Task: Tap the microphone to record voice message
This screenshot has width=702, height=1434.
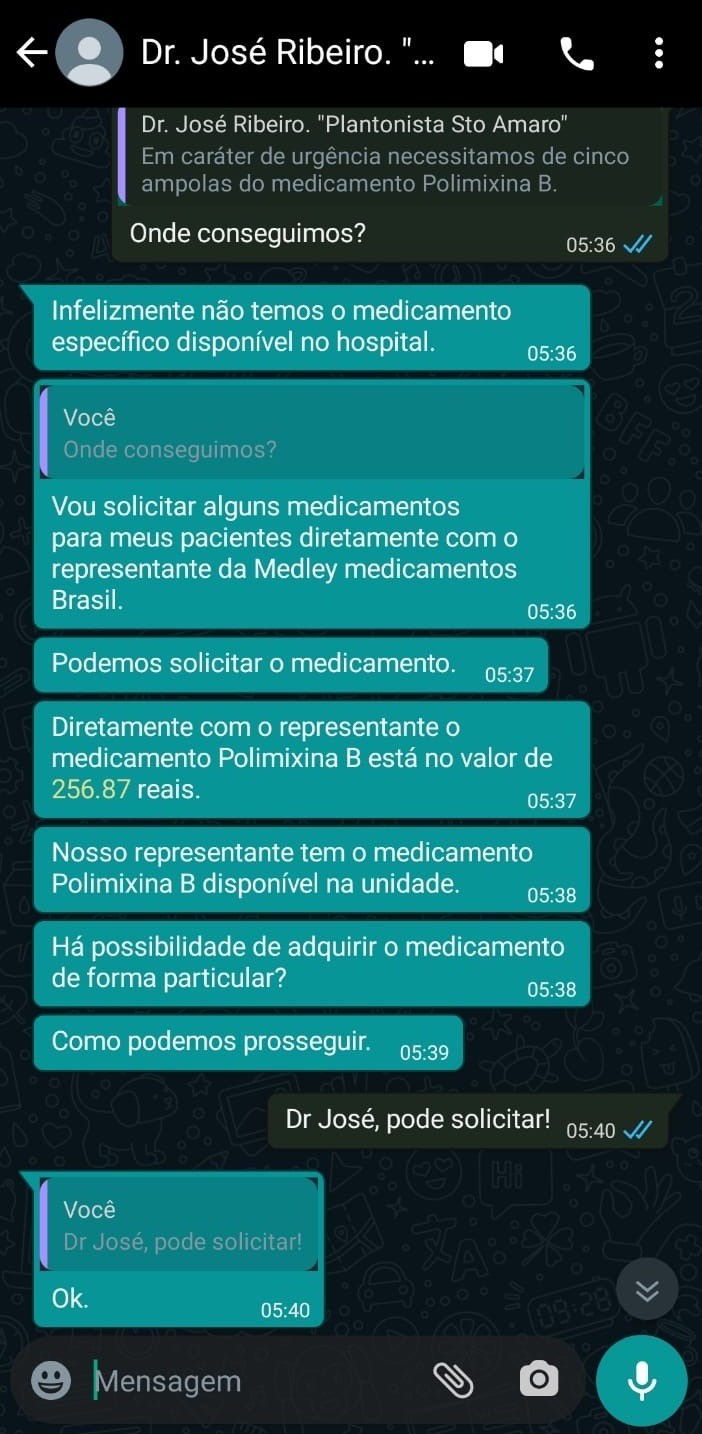Action: pyautogui.click(x=641, y=1381)
